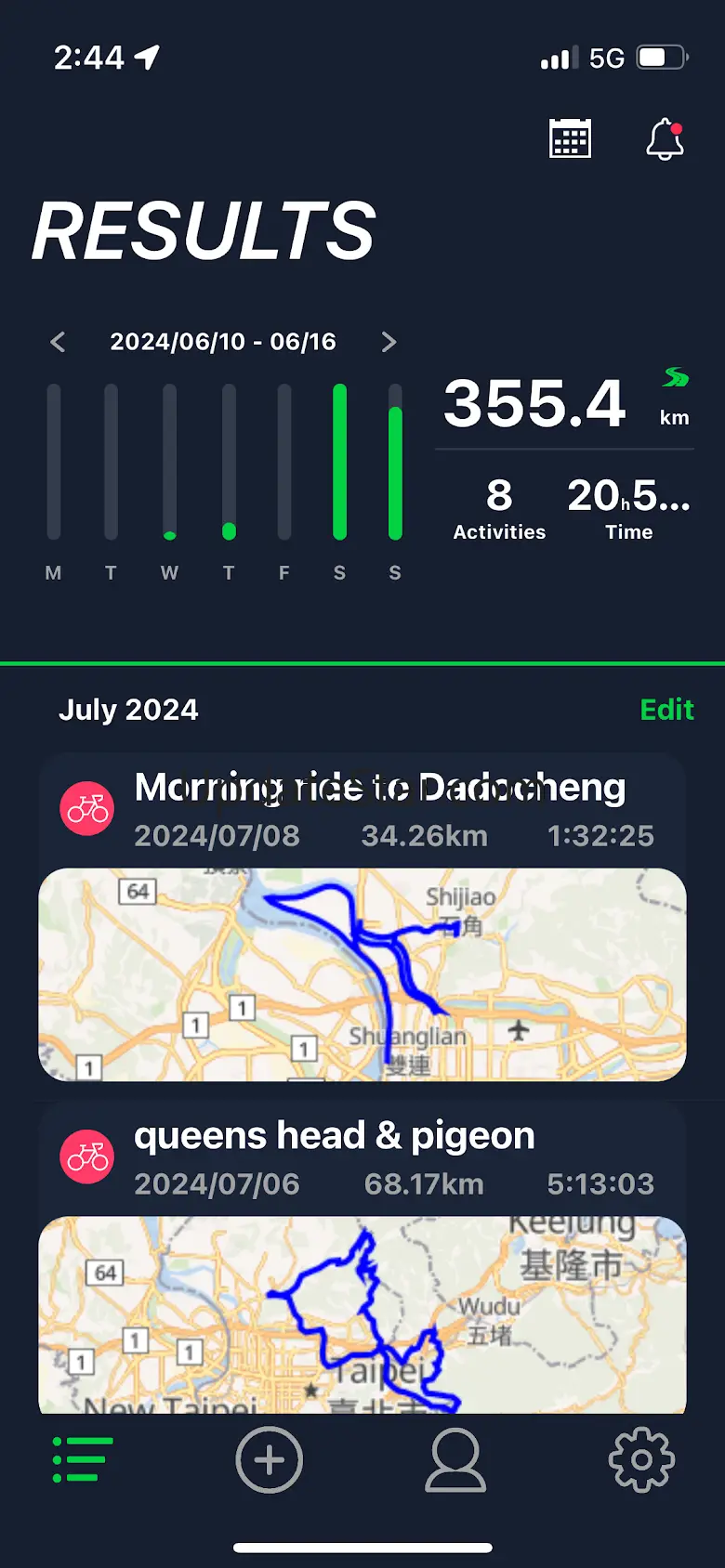
Task: Select Saturday's bar in the weekly chart
Action: 339,462
